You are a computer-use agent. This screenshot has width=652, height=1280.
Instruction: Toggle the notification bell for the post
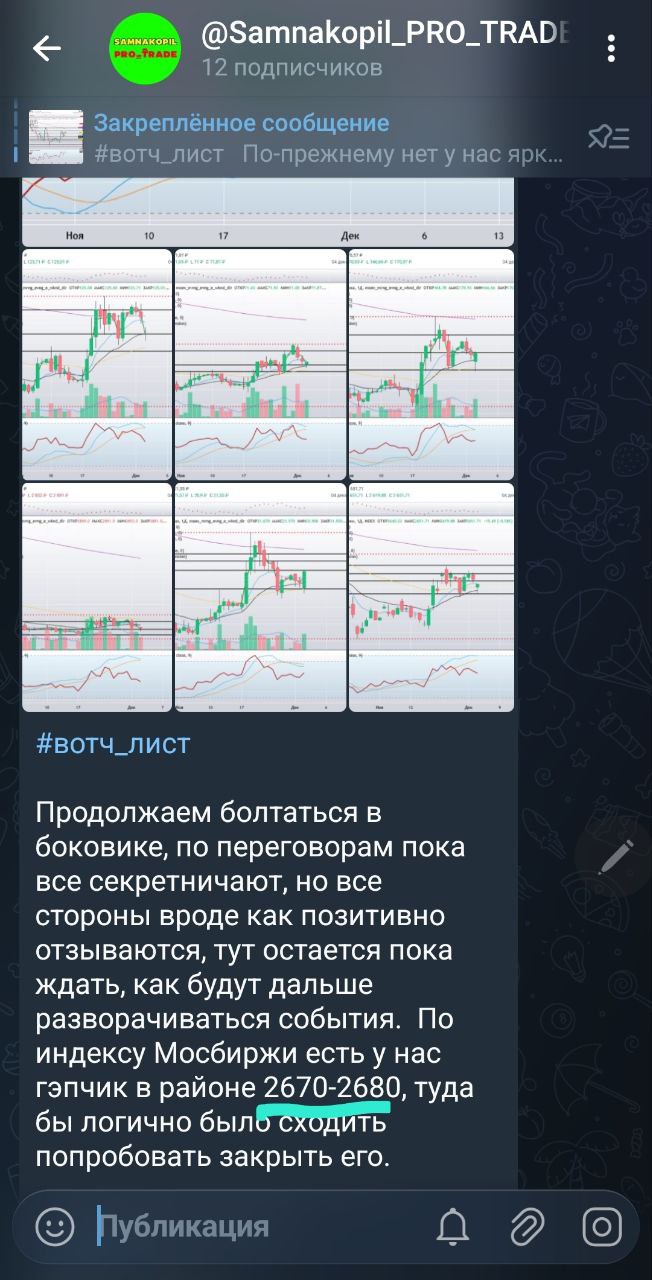pos(452,1226)
